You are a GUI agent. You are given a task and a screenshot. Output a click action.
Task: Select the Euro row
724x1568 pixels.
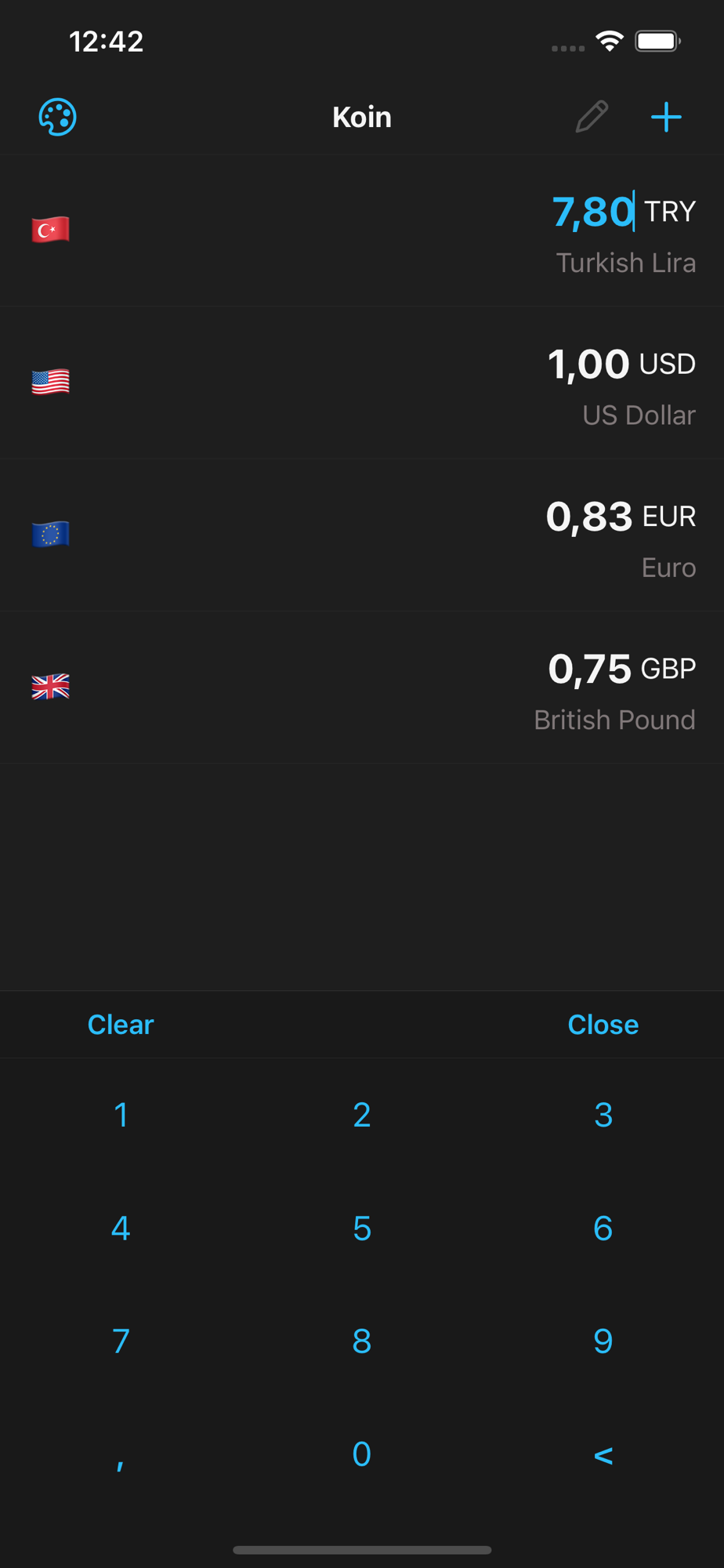coord(362,535)
